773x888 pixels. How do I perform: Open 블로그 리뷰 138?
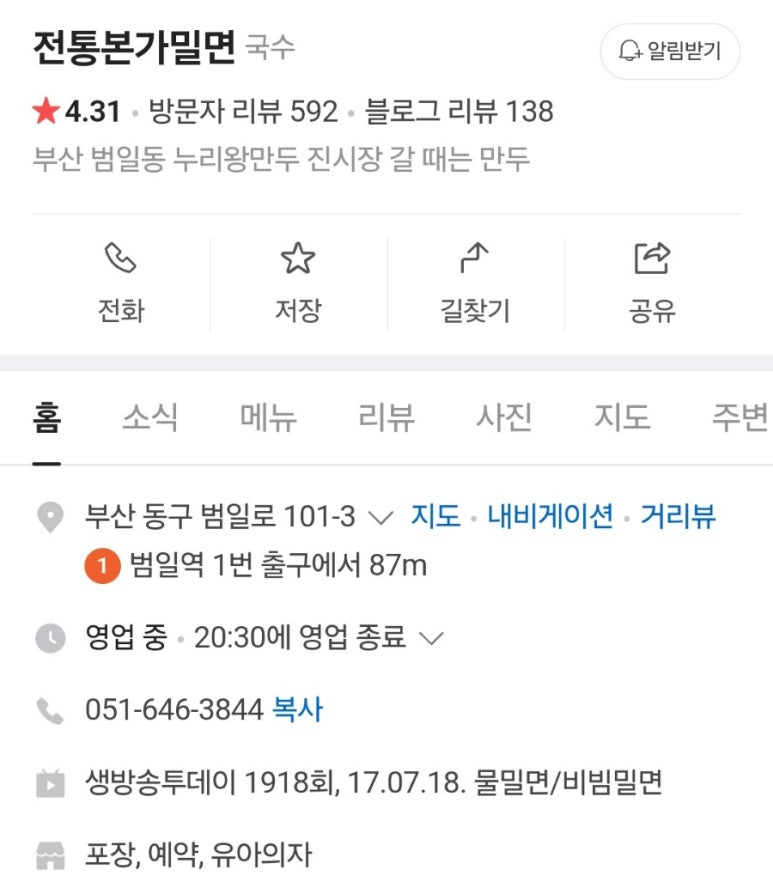point(459,111)
